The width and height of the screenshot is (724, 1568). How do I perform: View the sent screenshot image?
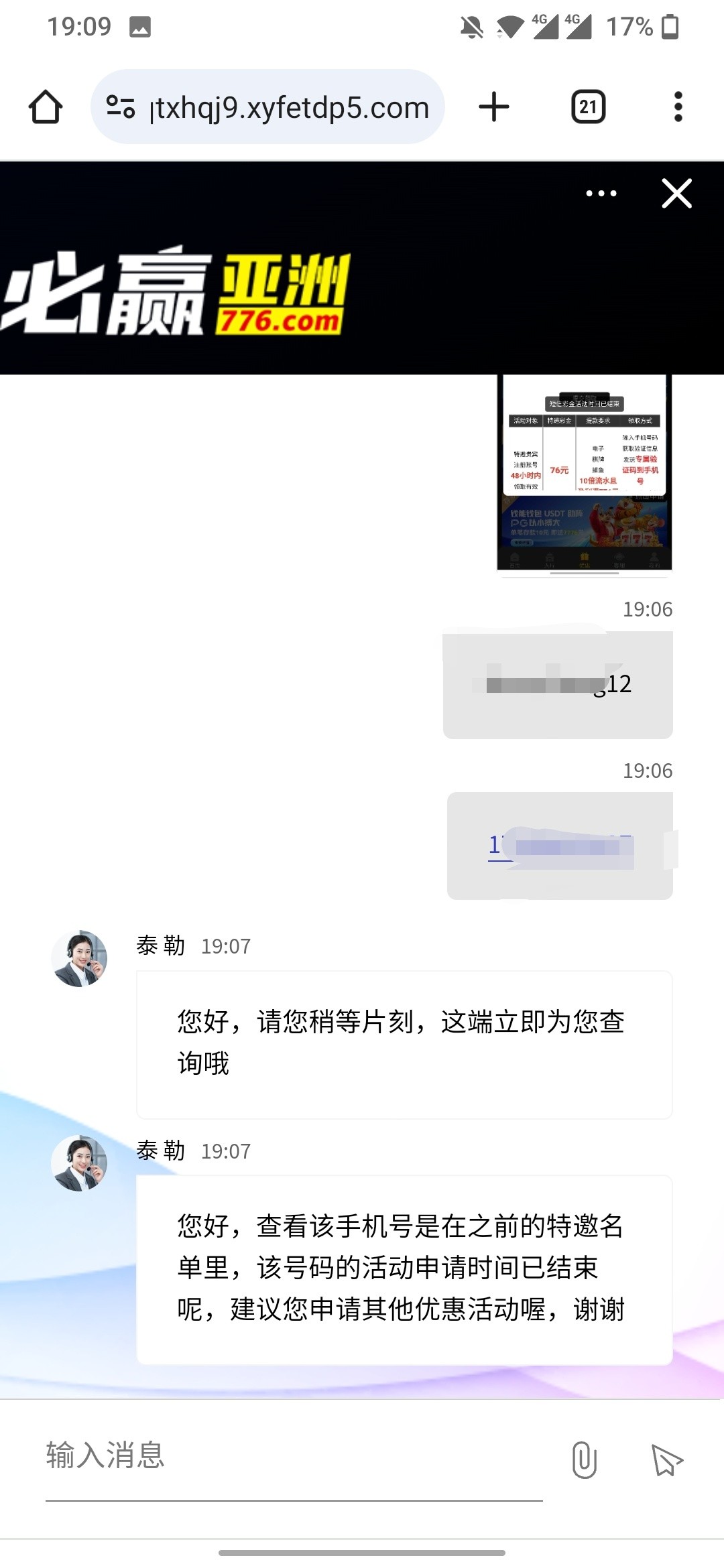point(584,472)
